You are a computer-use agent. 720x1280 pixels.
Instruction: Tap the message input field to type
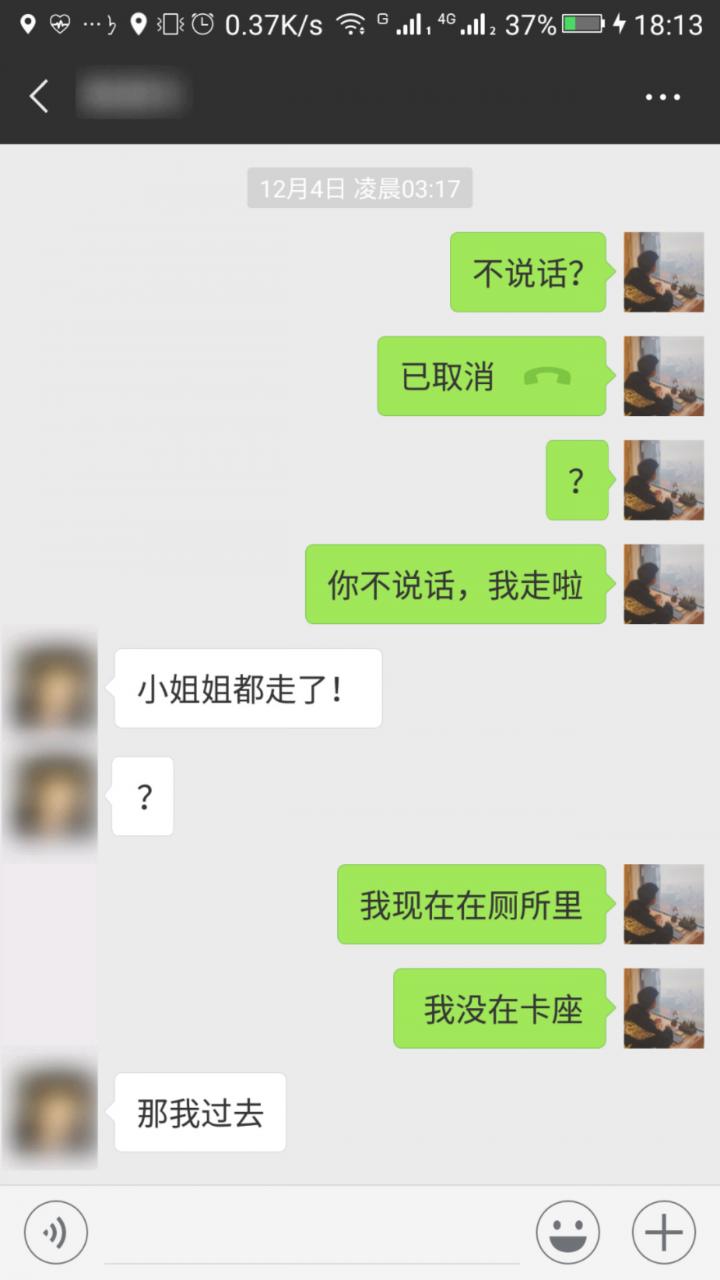(300, 1232)
